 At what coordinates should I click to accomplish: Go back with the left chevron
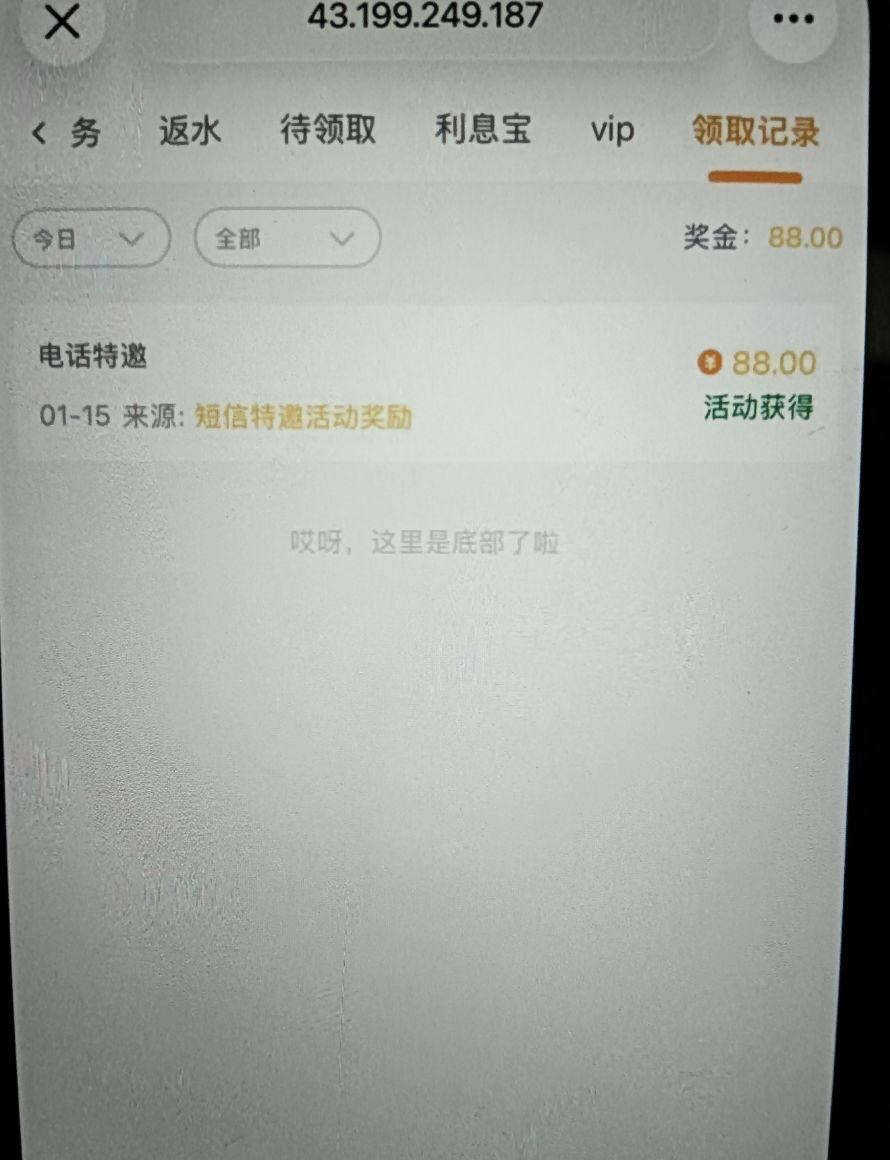pos(38,131)
